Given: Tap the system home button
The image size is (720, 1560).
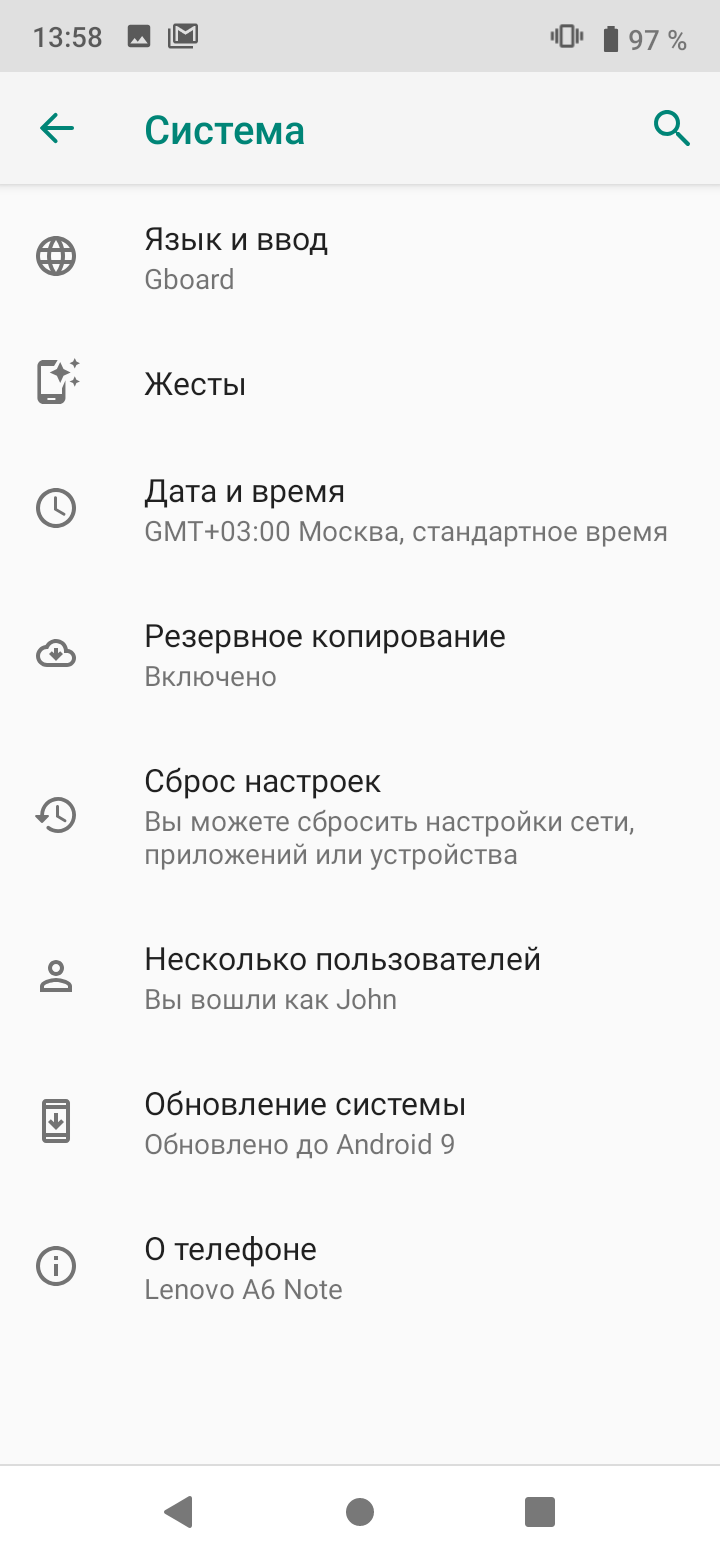Looking at the screenshot, I should [360, 1511].
